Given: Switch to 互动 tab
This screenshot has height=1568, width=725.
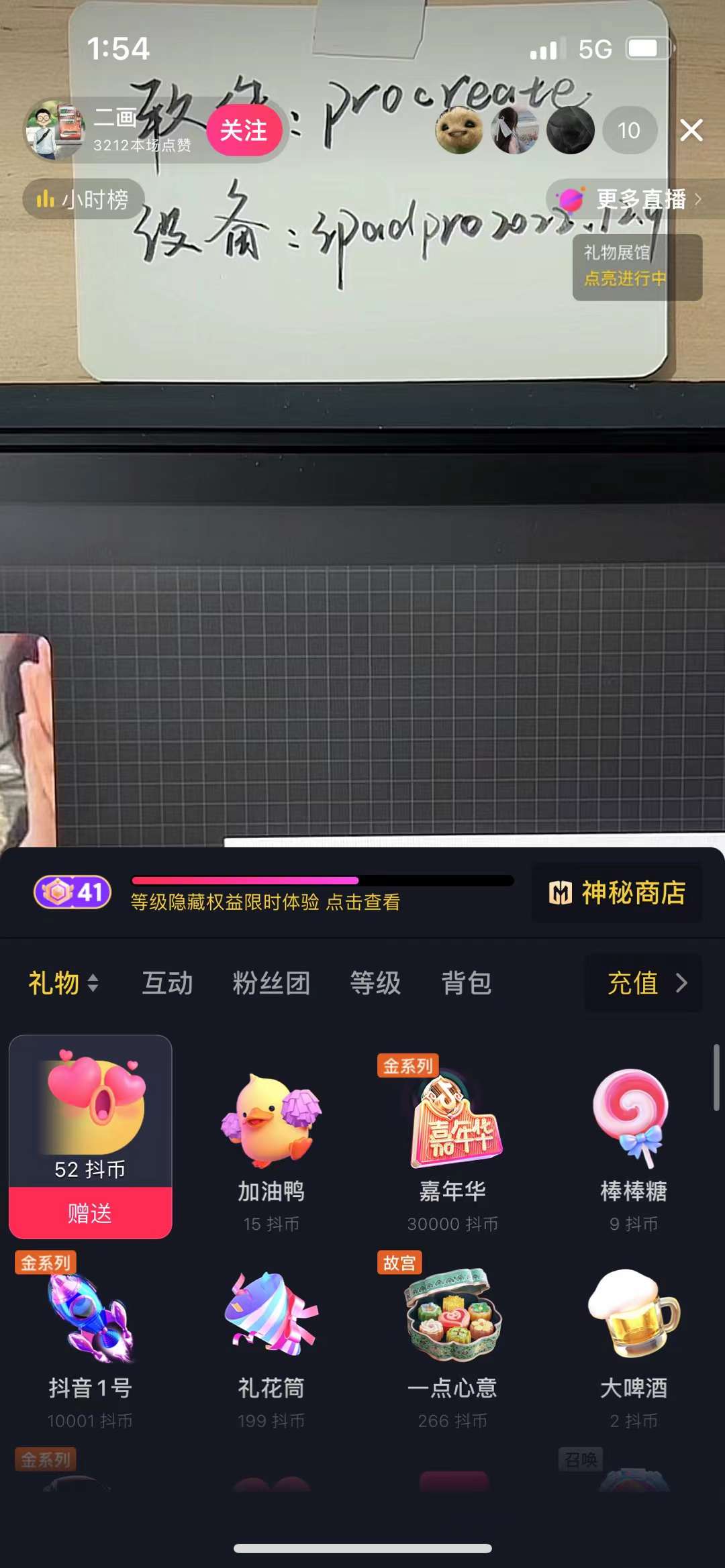Looking at the screenshot, I should point(167,983).
